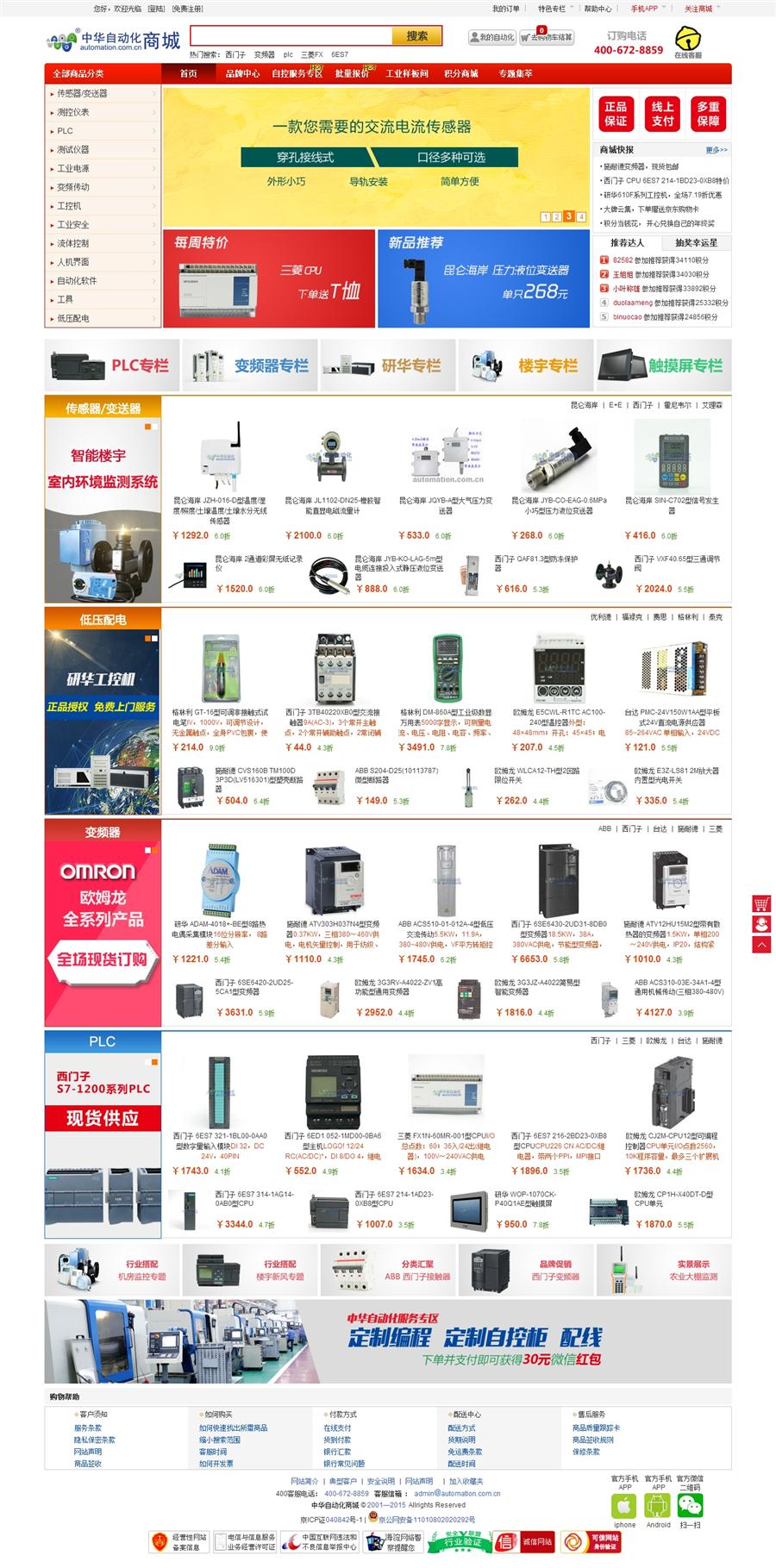This screenshot has width=776, height=1568.
Task: Open 每周特价 三菱CPU promo
Action: click(x=268, y=278)
